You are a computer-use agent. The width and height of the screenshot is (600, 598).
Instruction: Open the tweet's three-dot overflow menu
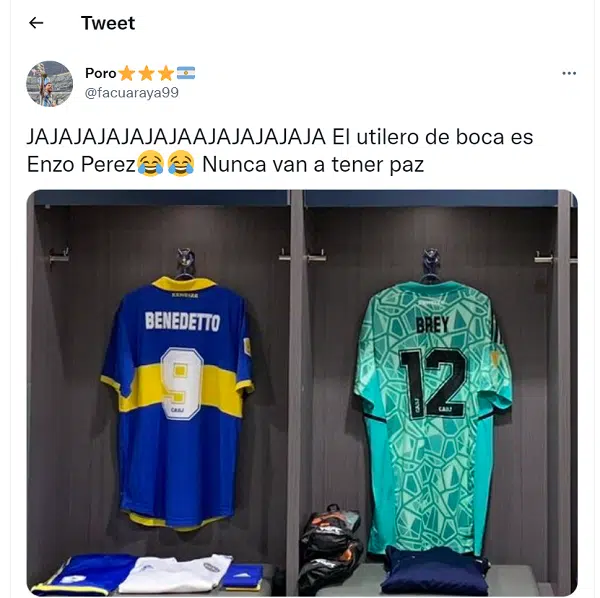tap(569, 74)
